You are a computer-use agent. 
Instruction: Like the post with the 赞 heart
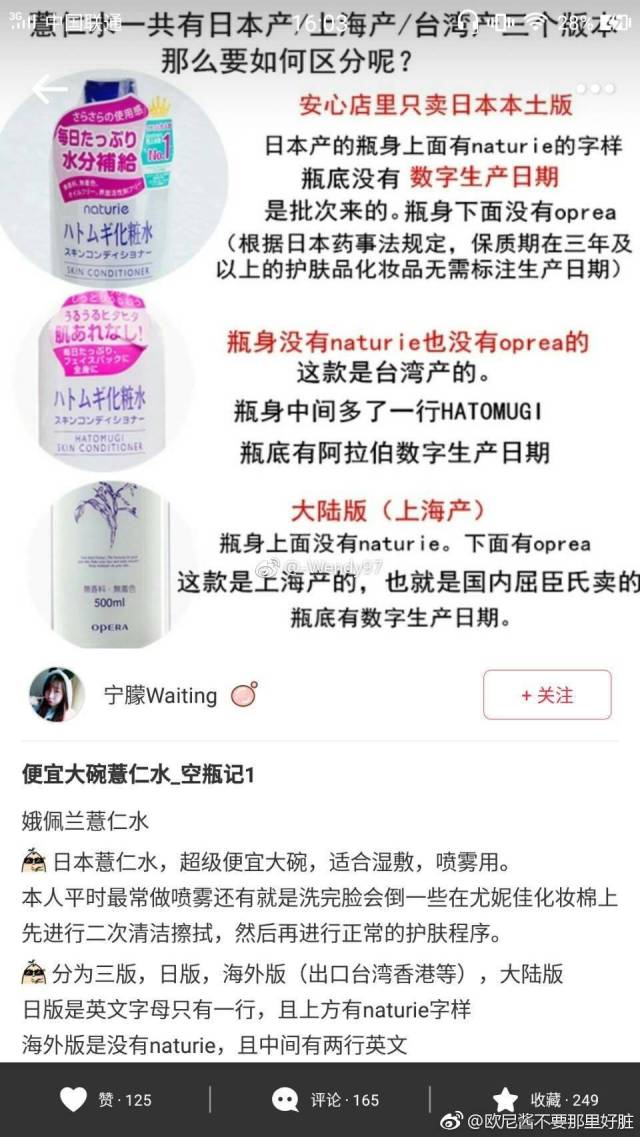pyautogui.click(x=105, y=1099)
